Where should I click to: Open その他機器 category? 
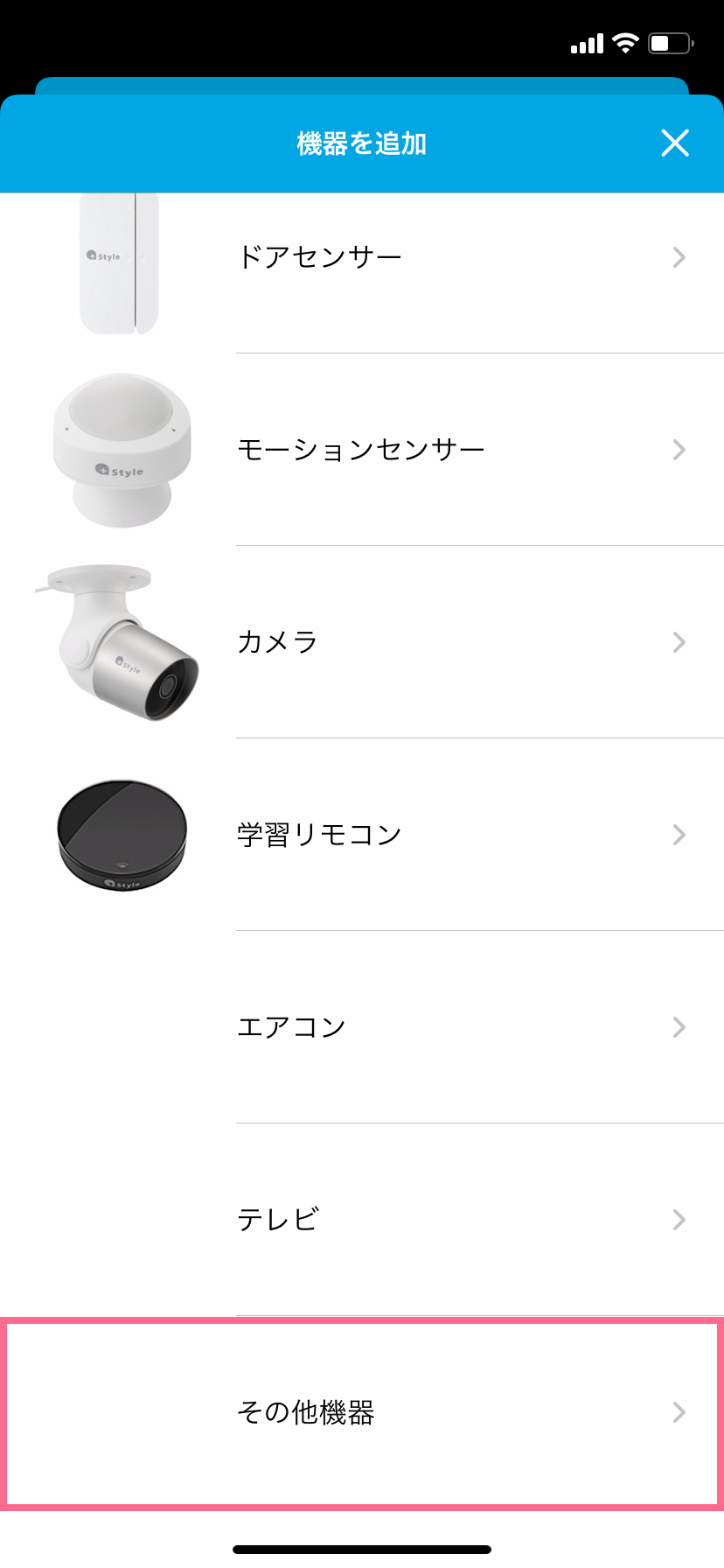(362, 1412)
